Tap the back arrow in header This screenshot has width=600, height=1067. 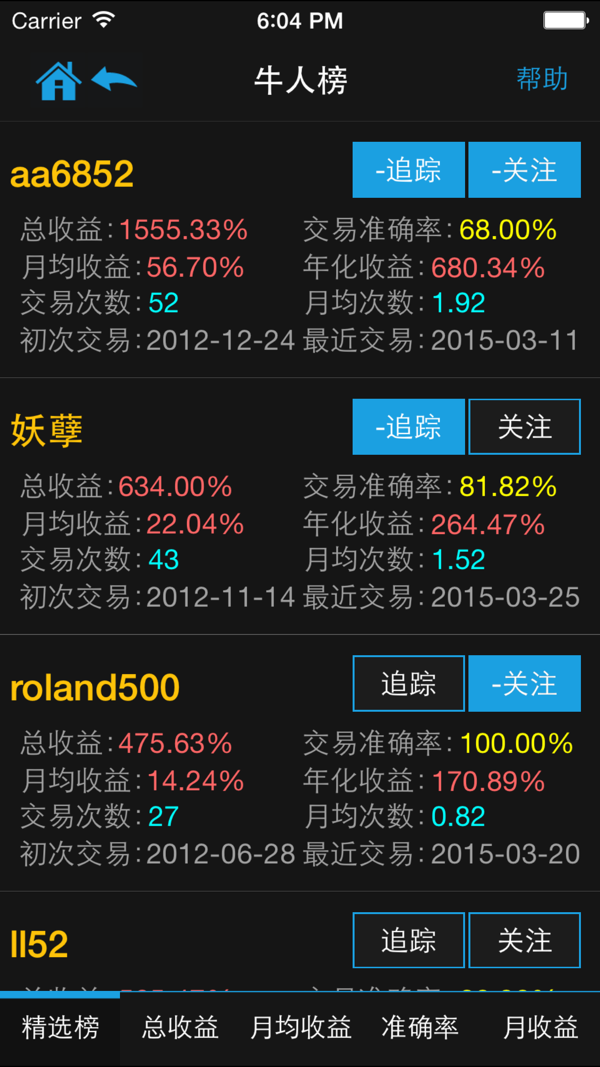[x=114, y=79]
